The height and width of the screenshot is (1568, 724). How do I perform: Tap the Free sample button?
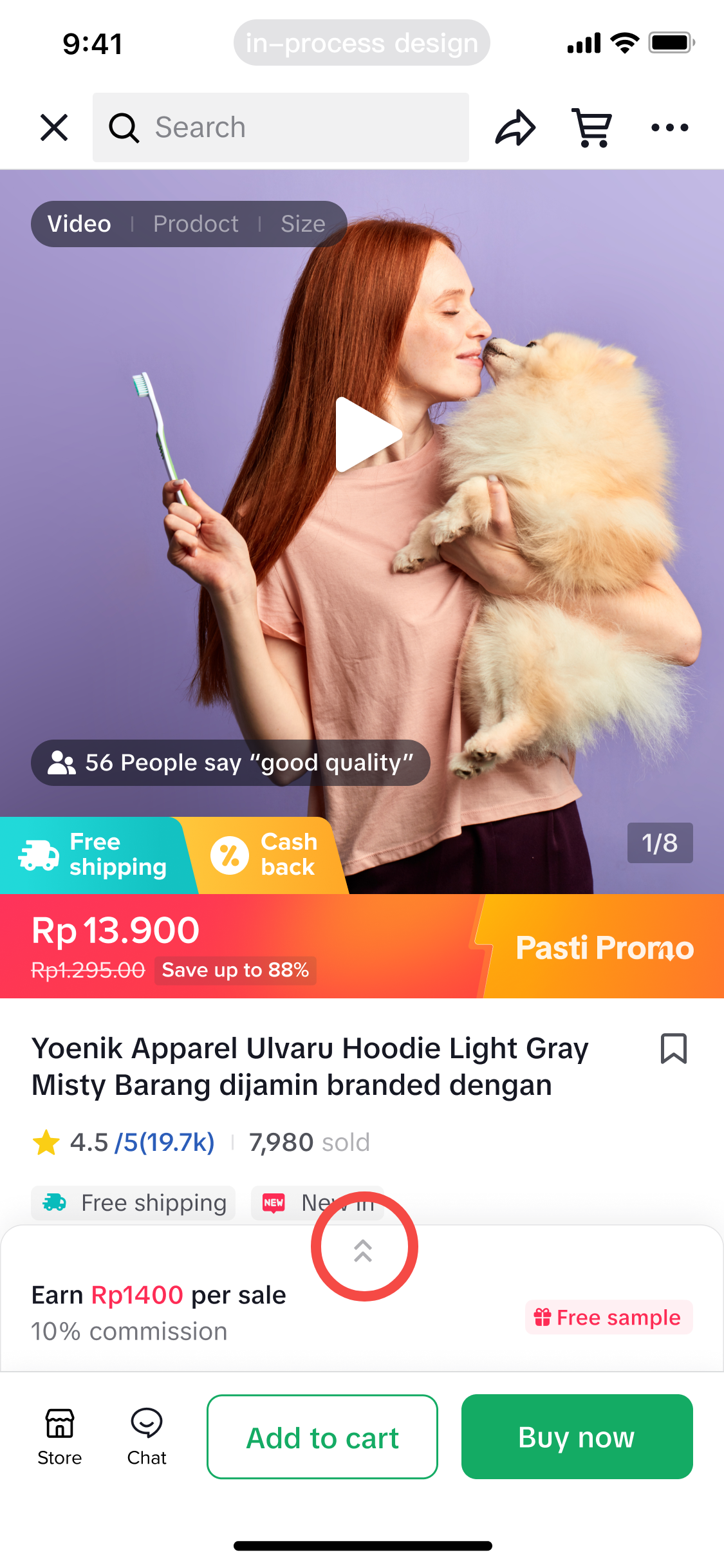[608, 1318]
